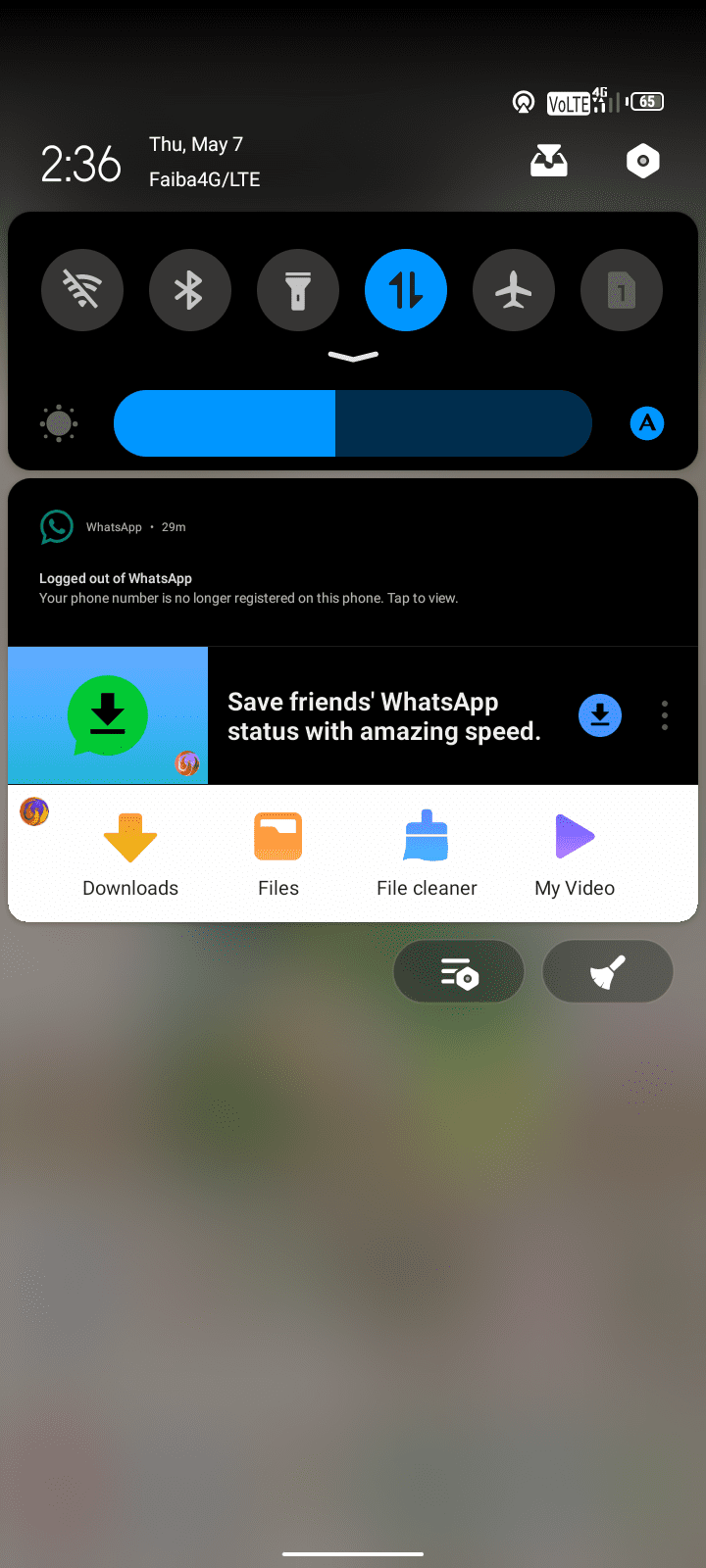Open notification management settings

(x=459, y=972)
